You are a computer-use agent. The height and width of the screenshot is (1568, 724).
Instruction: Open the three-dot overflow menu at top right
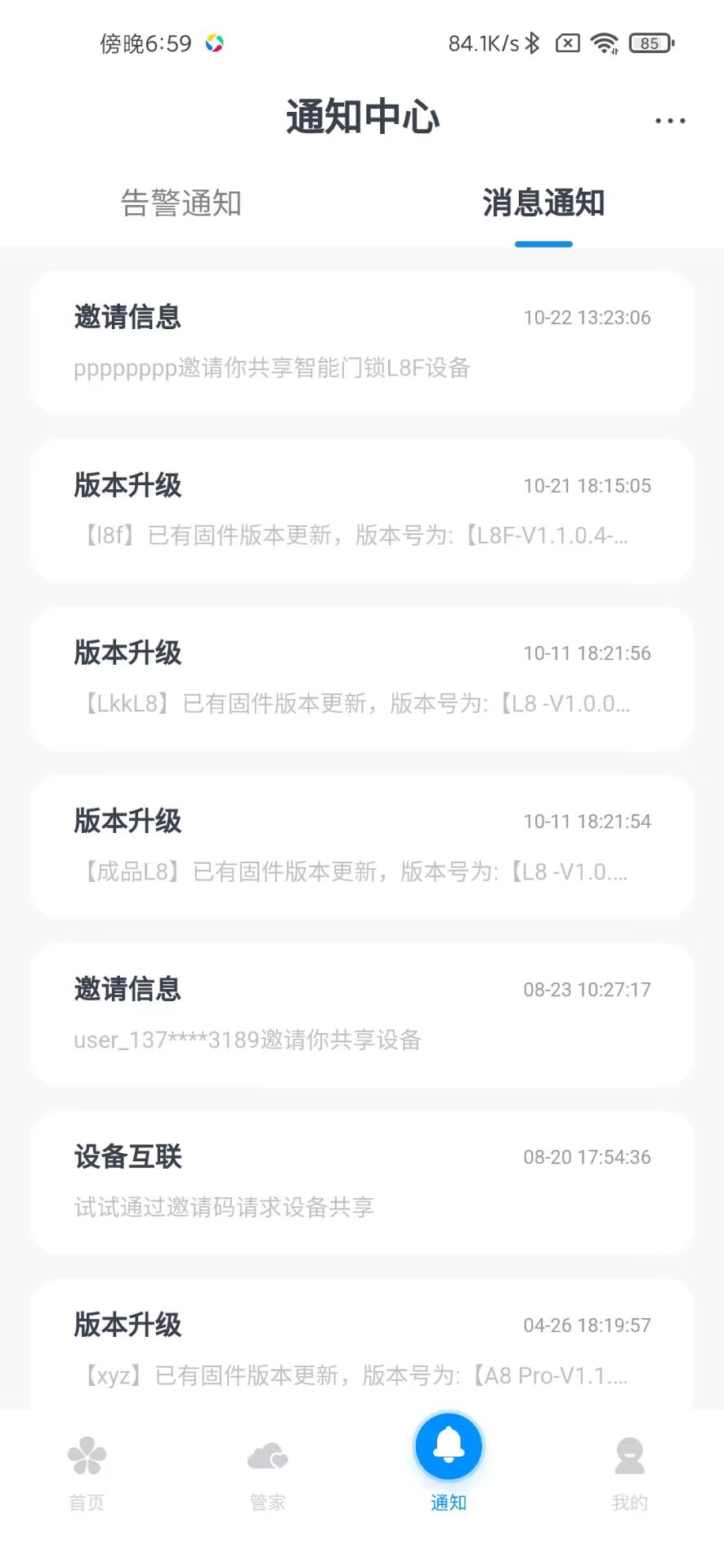pyautogui.click(x=669, y=119)
